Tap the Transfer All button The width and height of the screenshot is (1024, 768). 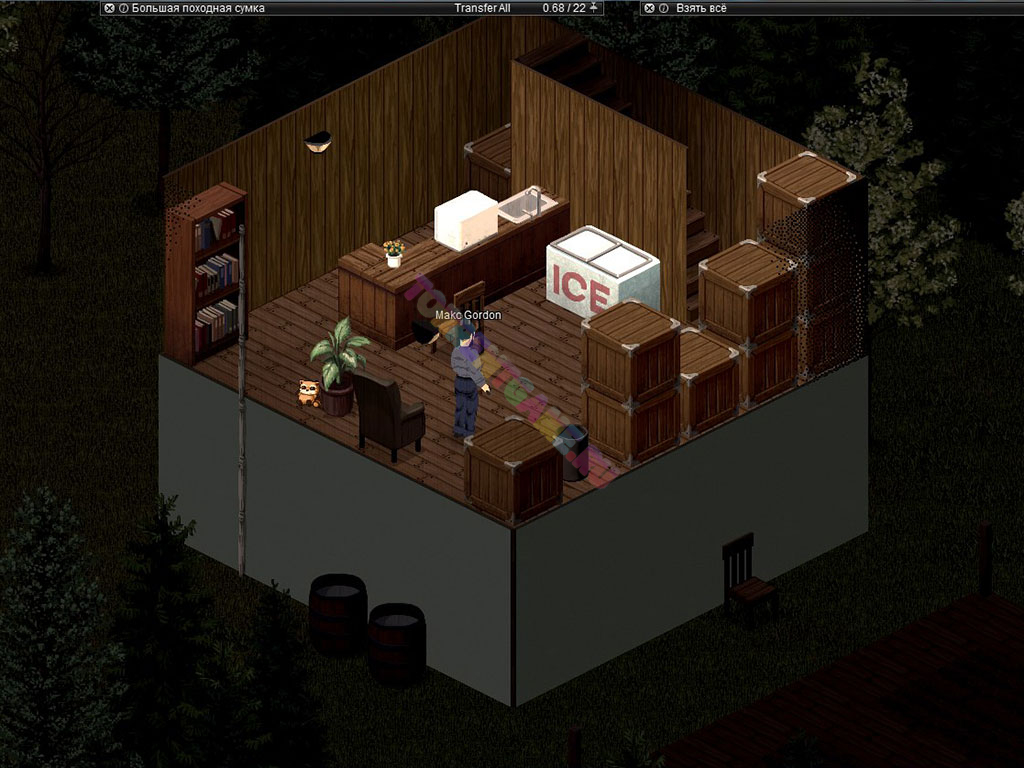click(x=482, y=8)
